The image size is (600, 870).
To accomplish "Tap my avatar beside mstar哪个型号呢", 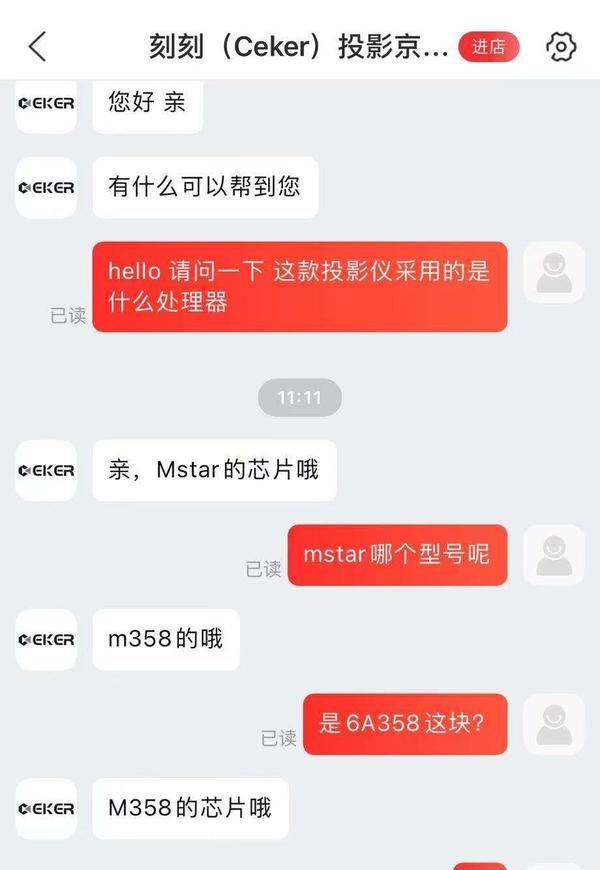I will [554, 555].
